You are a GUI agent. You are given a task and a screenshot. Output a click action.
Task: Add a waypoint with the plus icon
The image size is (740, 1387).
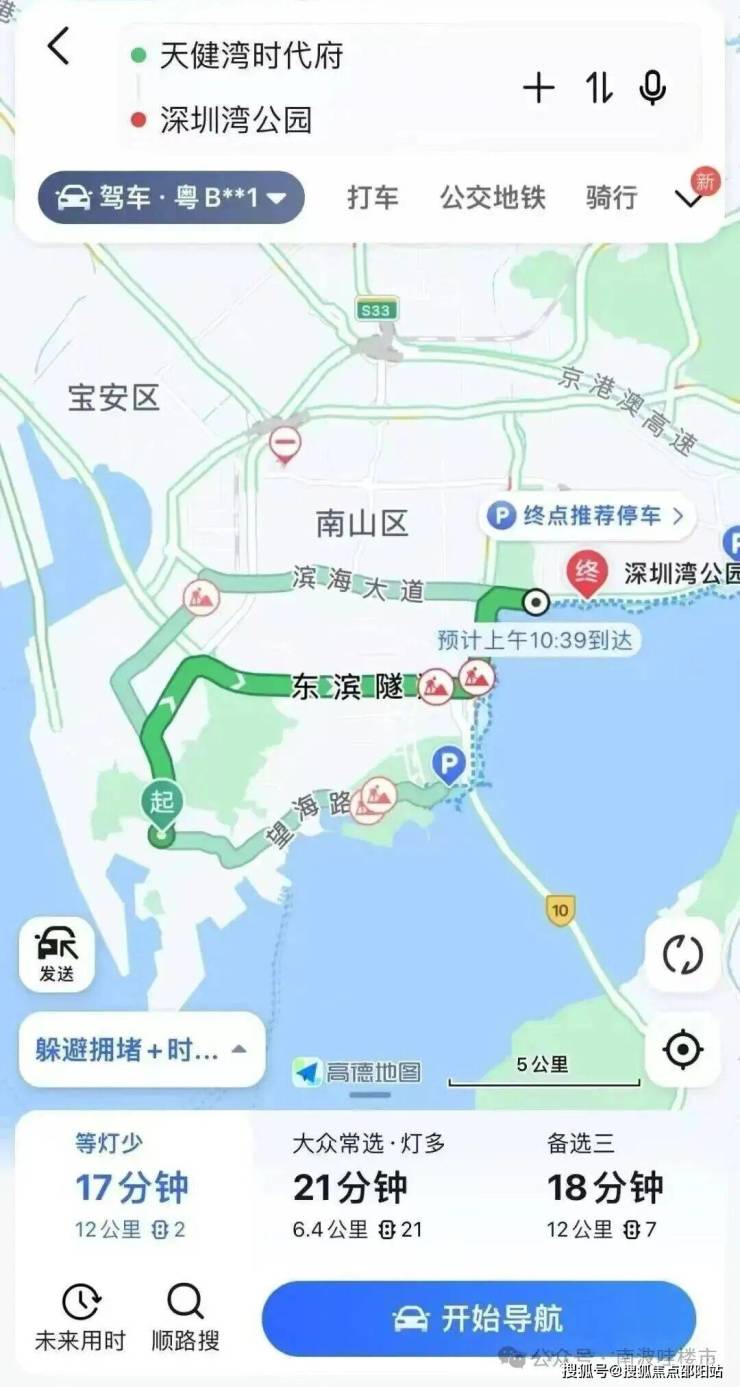[538, 88]
